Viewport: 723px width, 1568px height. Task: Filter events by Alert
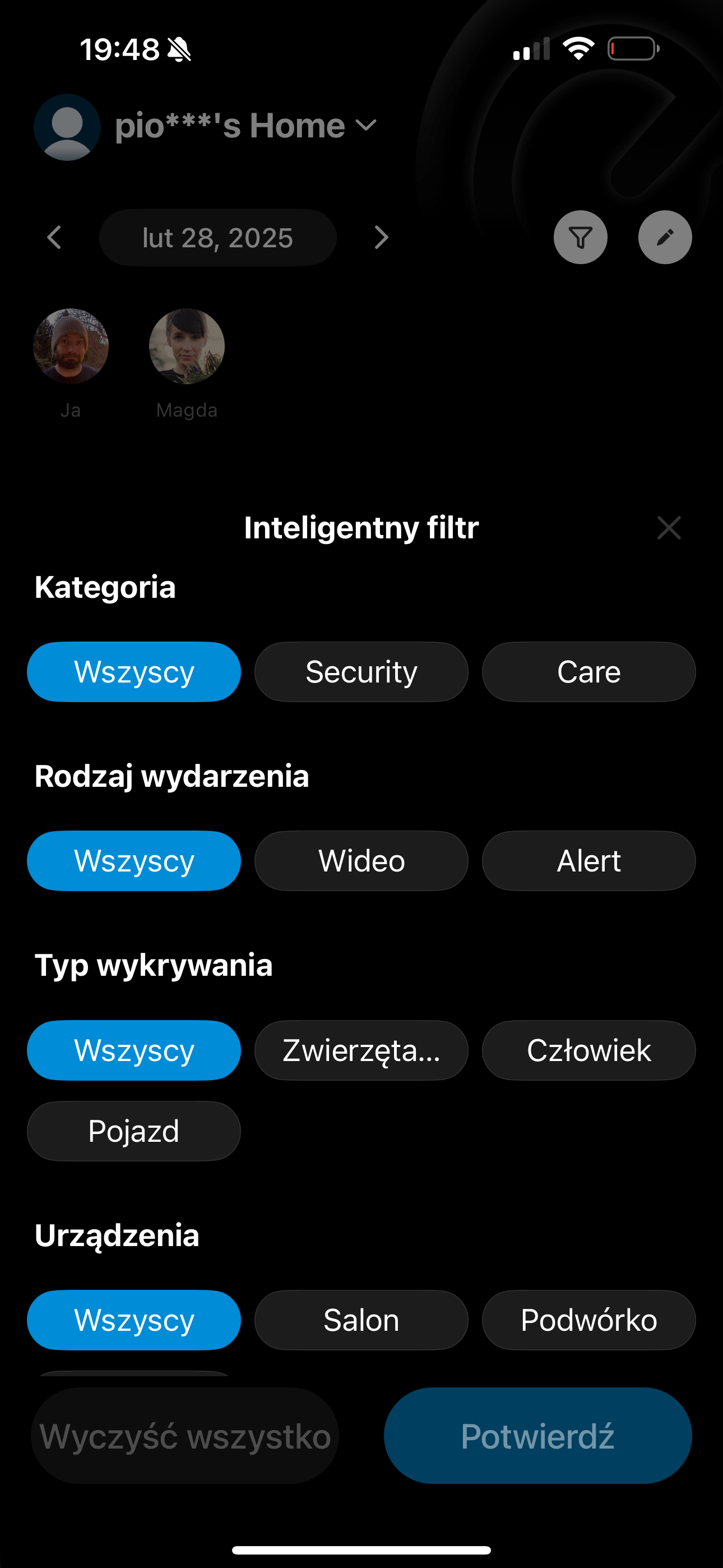click(588, 861)
